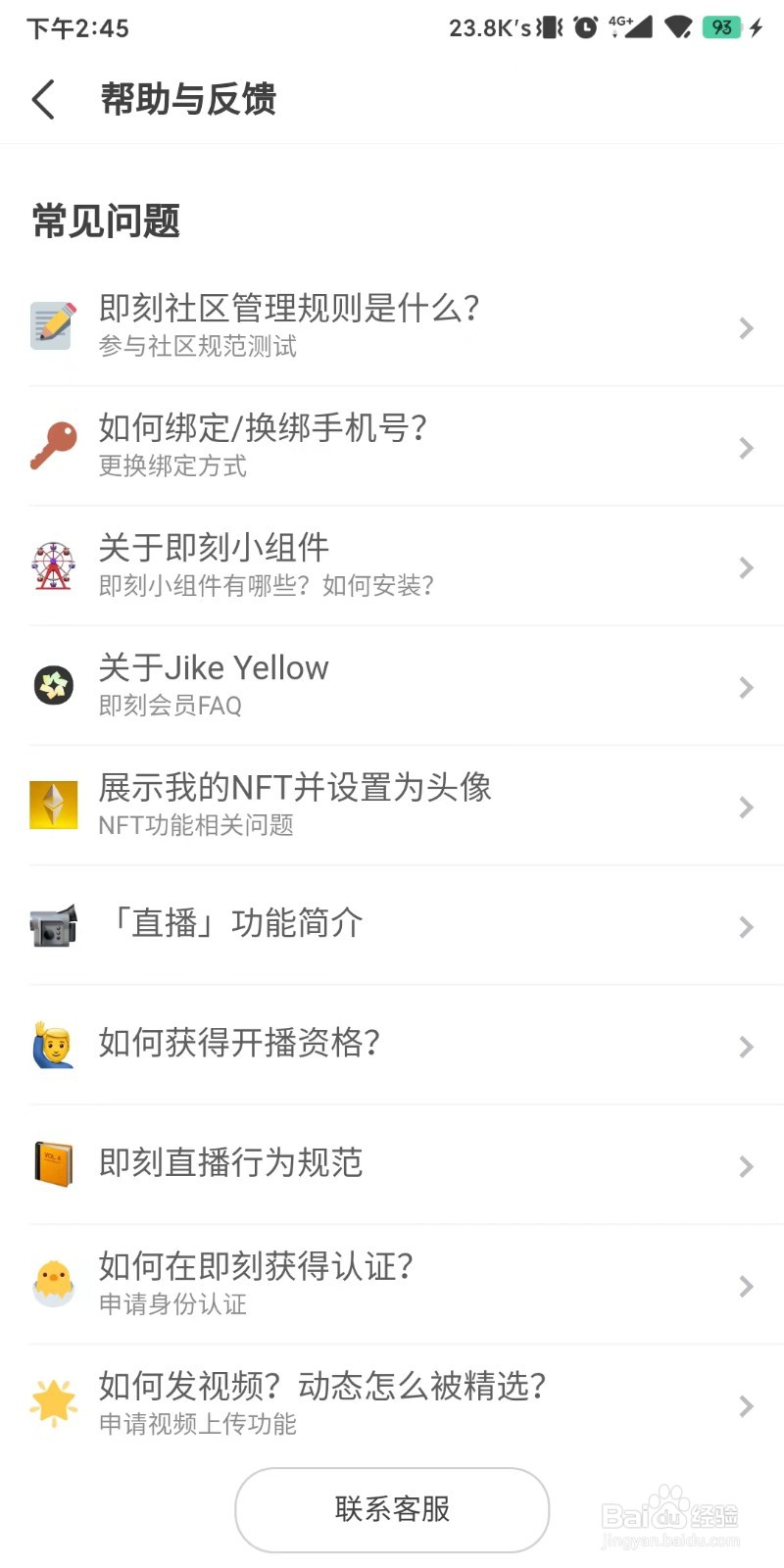The height and width of the screenshot is (1568, 784).
Task: Open 展示我的NFT并设置为头像 item
Action: click(392, 805)
